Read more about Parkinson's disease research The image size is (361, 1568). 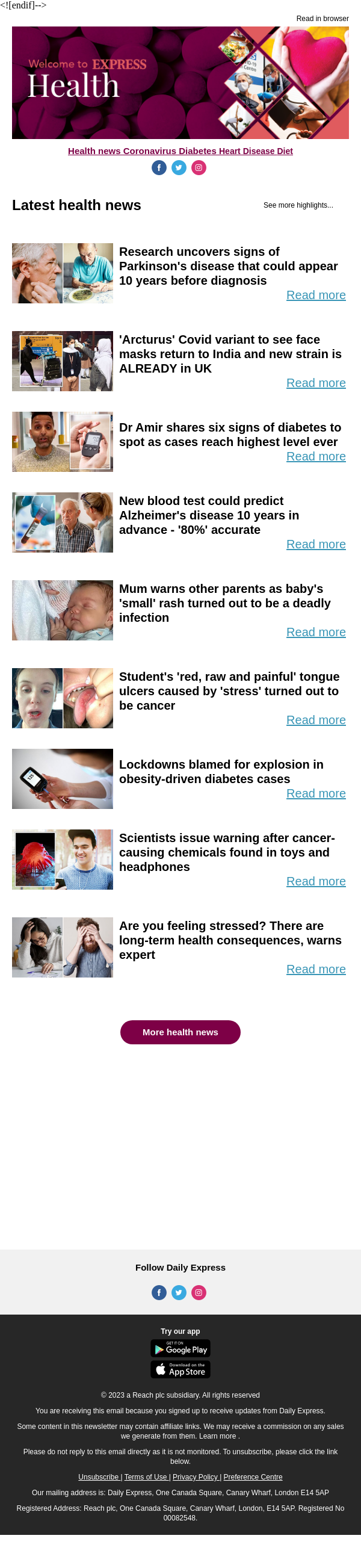[x=315, y=295]
